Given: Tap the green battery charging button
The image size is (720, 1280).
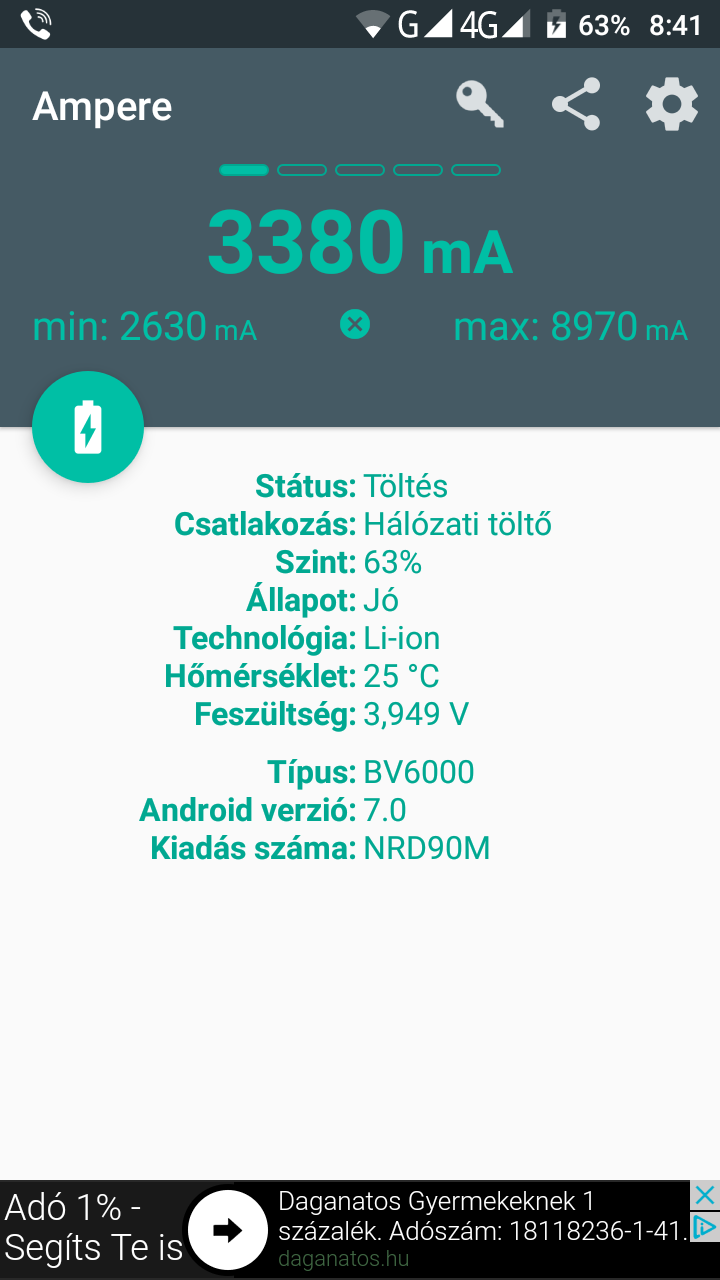Looking at the screenshot, I should [x=88, y=428].
